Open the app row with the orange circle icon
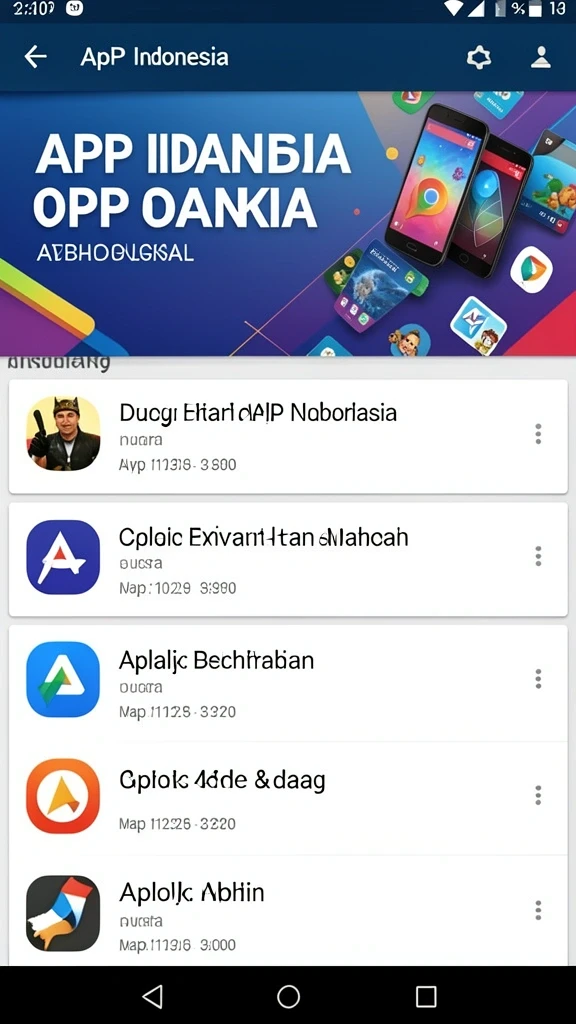 288,797
